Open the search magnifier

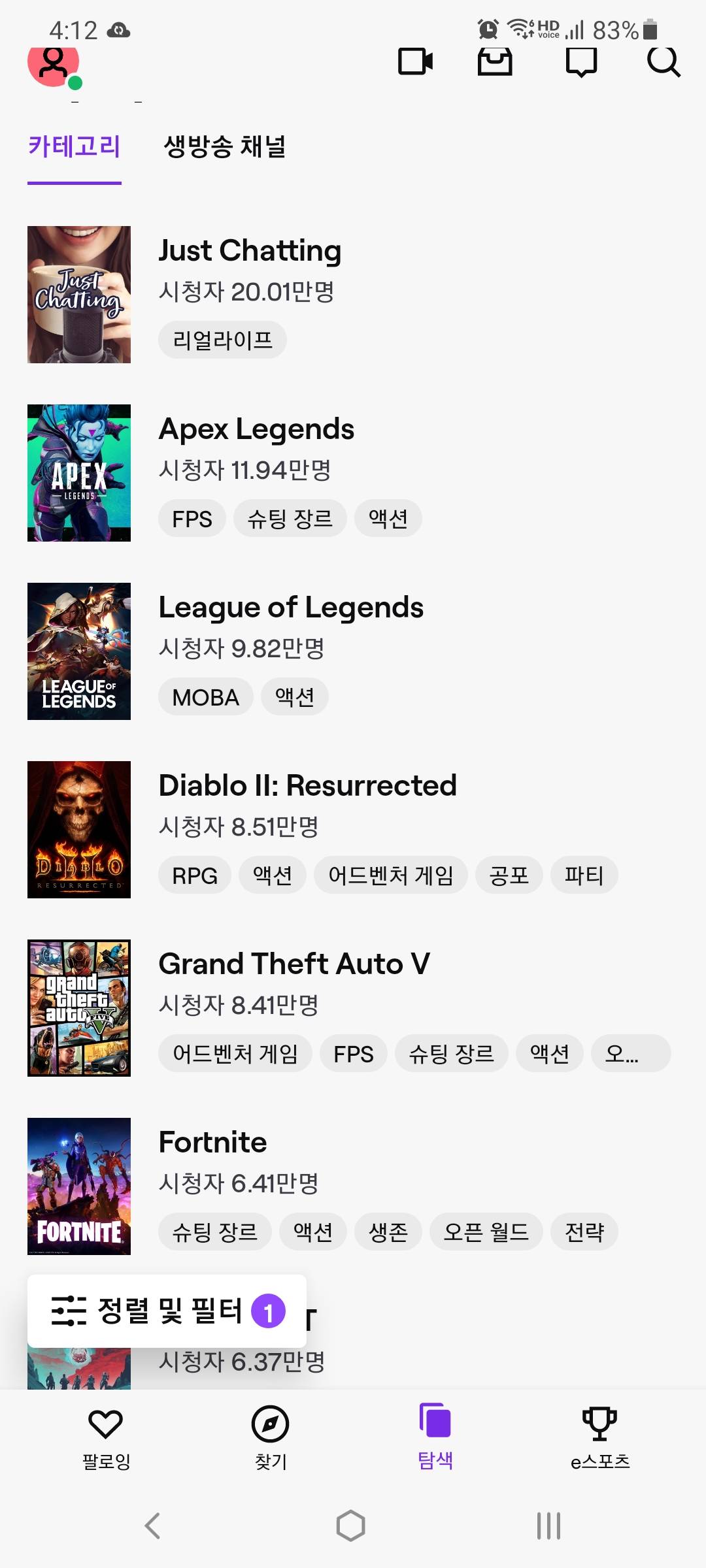(663, 63)
